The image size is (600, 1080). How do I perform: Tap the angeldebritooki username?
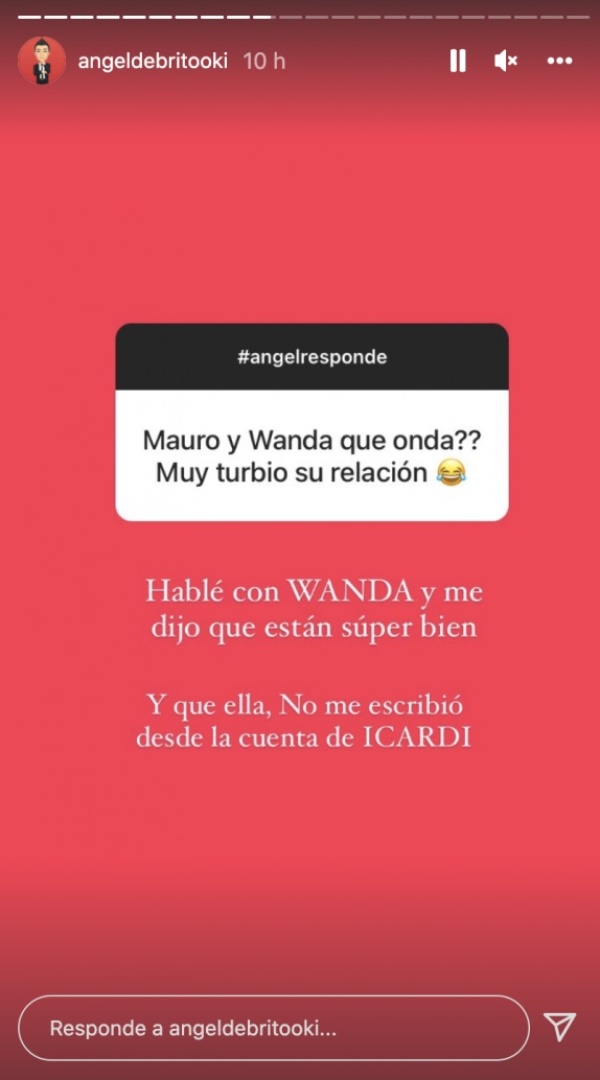click(153, 61)
